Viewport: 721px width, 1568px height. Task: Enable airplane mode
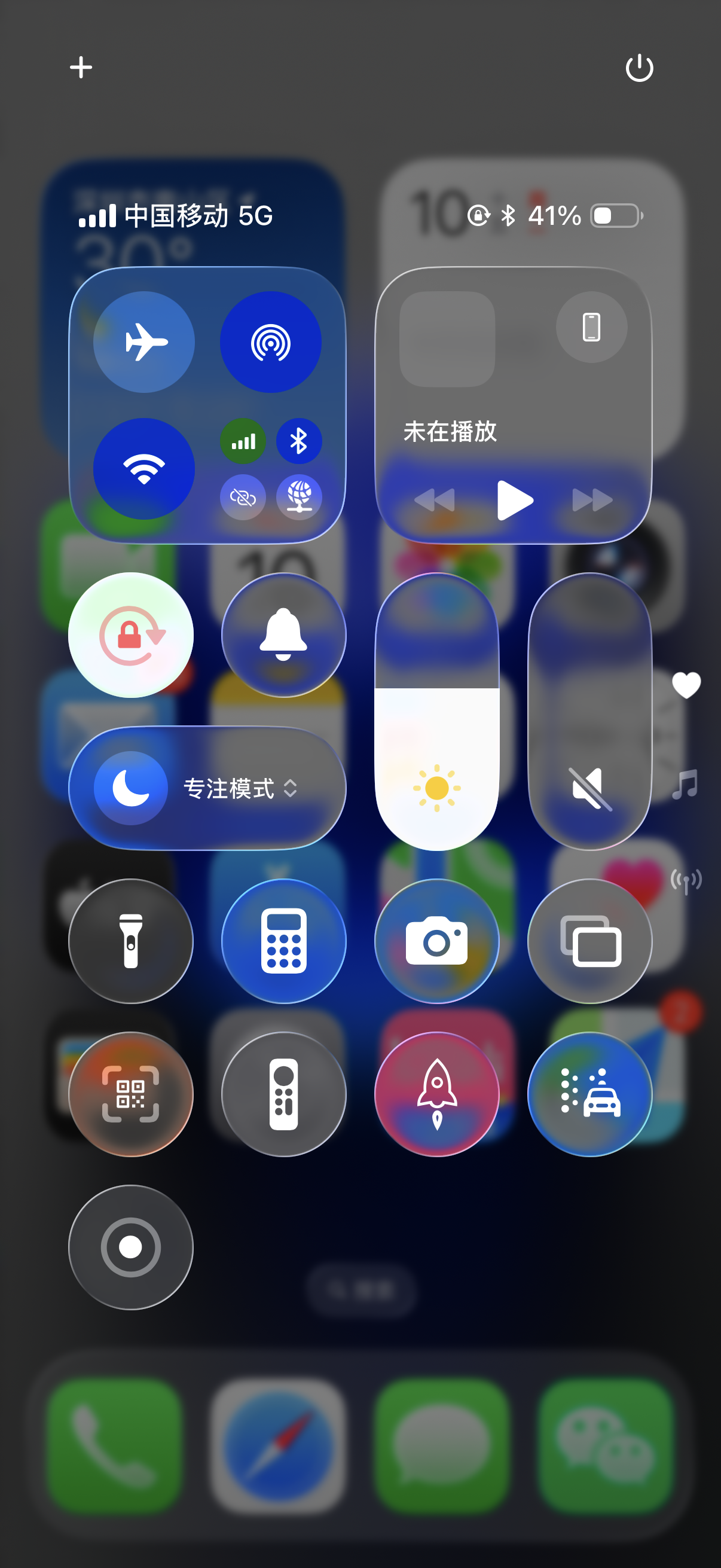point(144,342)
